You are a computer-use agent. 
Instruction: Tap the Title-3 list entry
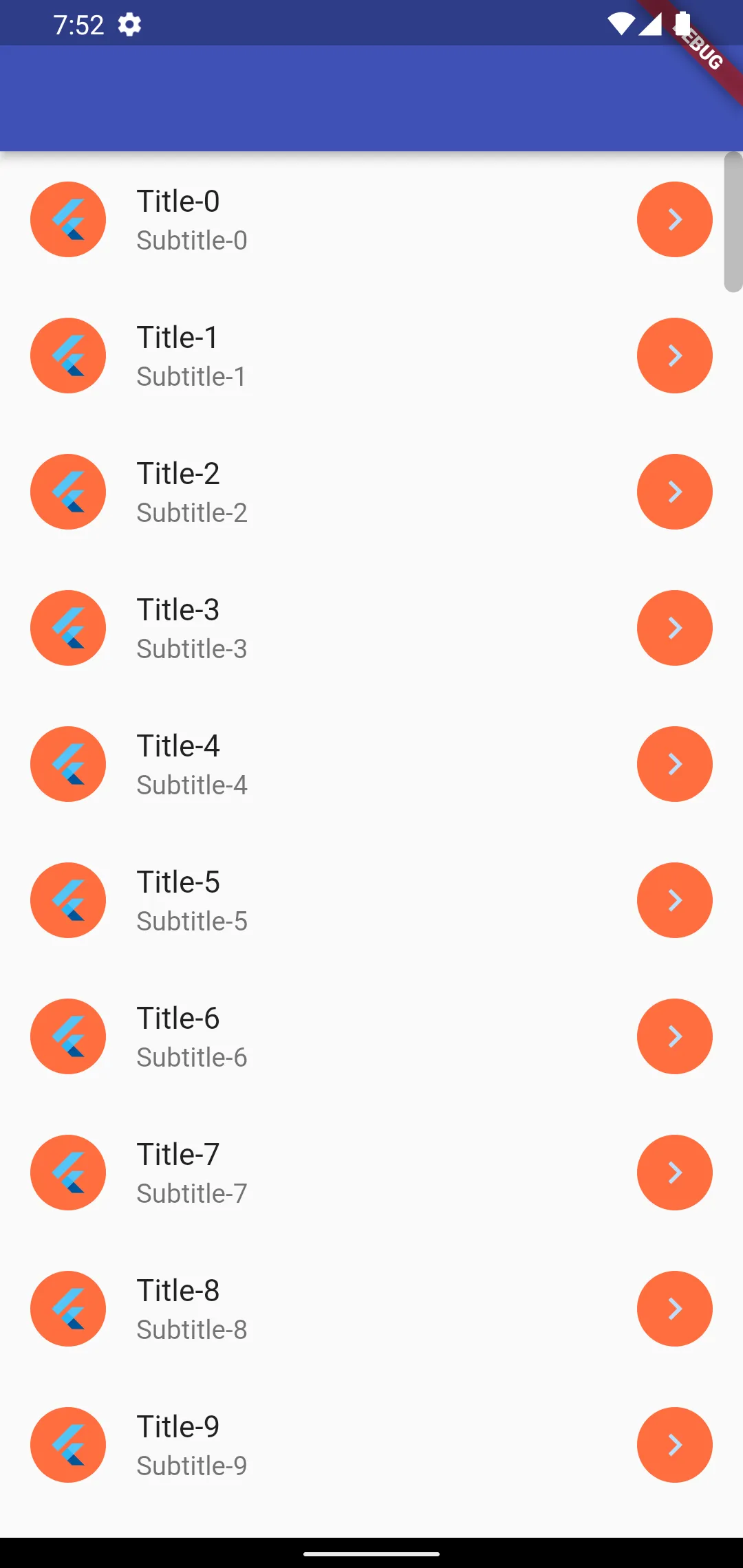(x=371, y=628)
